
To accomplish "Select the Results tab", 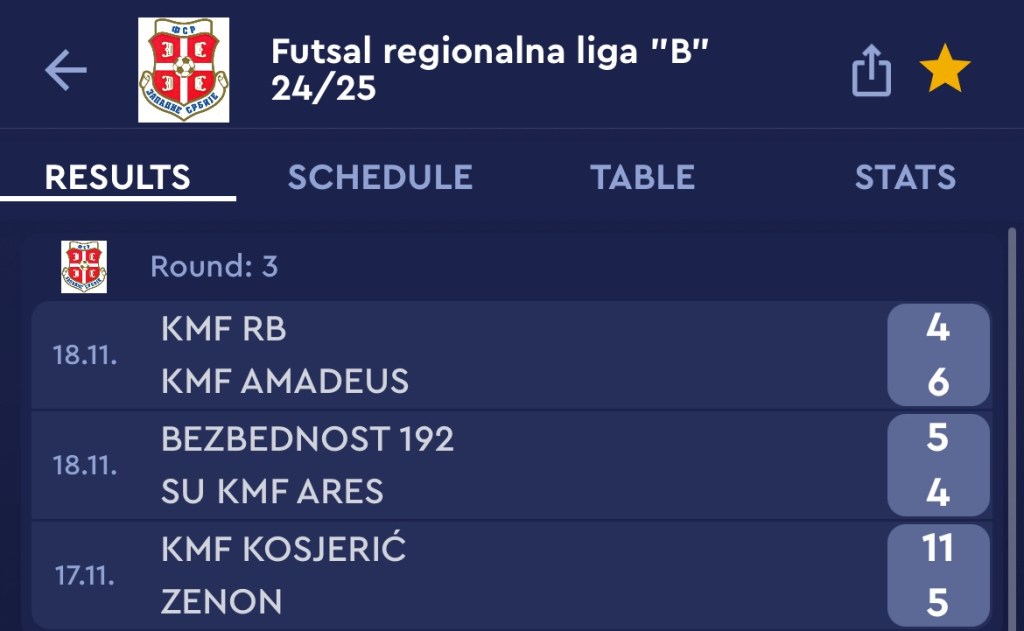I will [118, 177].
